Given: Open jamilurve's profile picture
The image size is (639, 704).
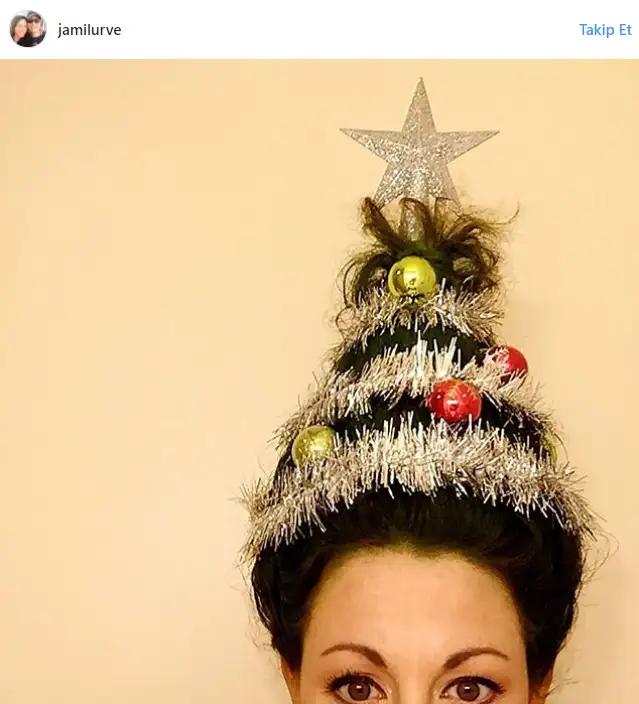Looking at the screenshot, I should tap(28, 29).
